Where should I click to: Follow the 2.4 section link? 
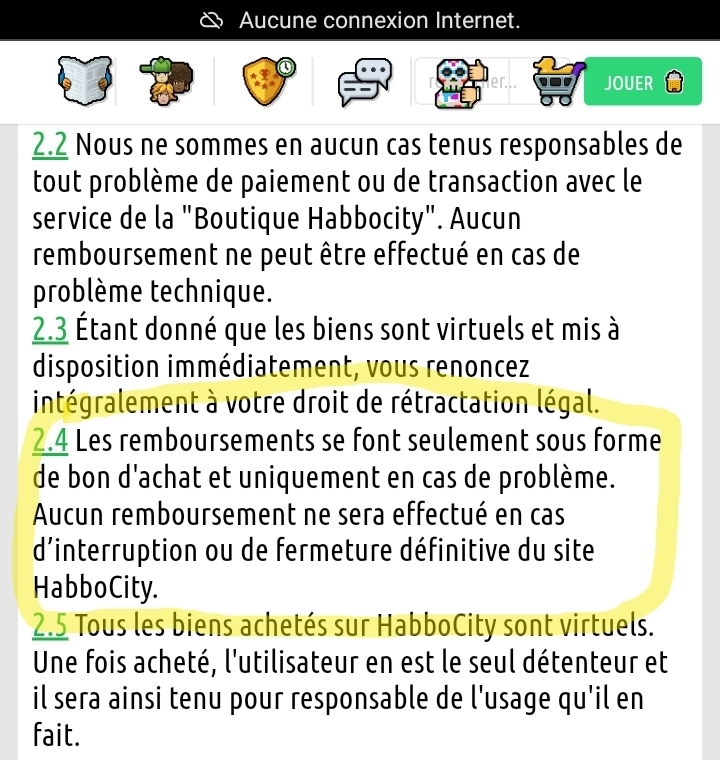(50, 440)
